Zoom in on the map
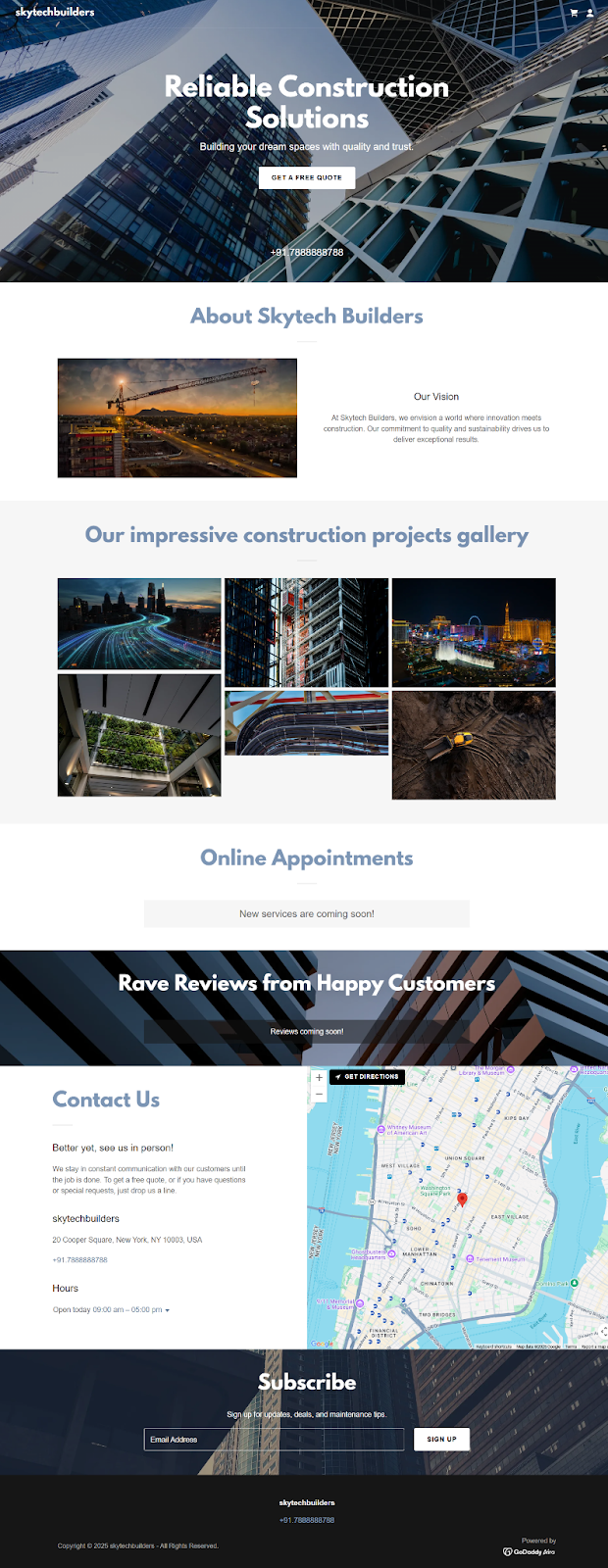This screenshot has height=1568, width=608. tap(319, 1077)
